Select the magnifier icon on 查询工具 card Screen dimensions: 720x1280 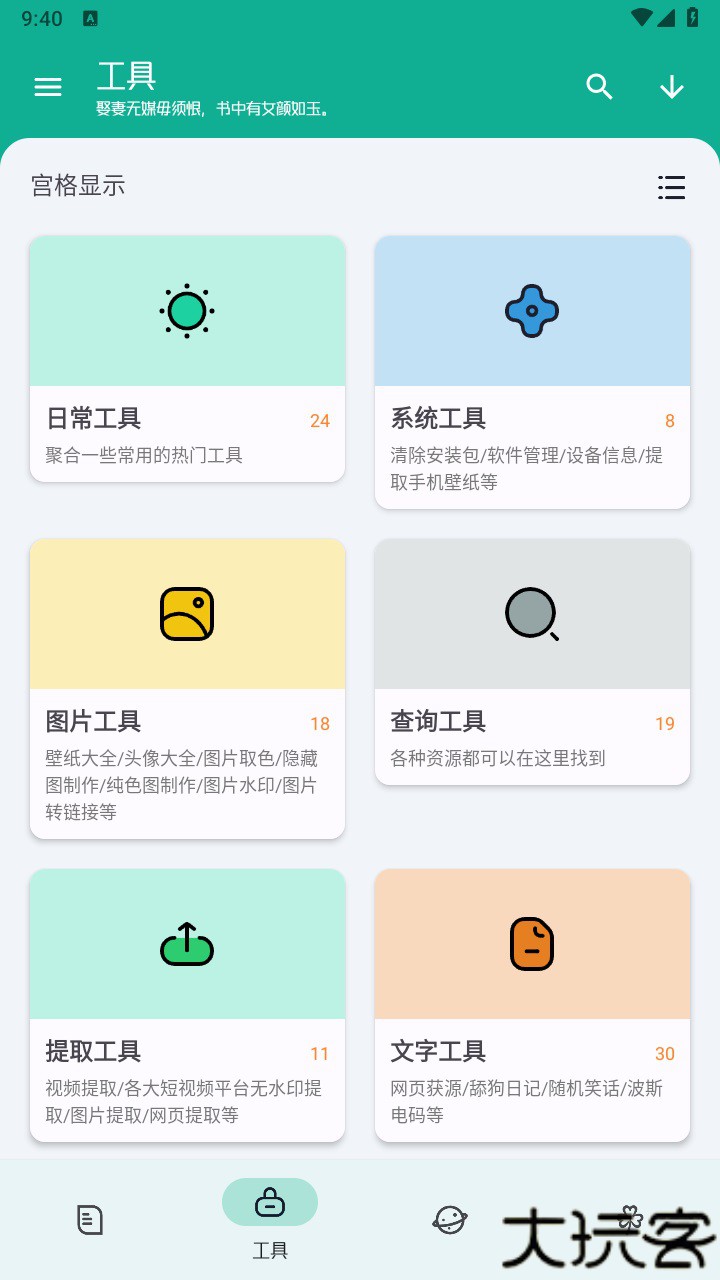[x=531, y=613]
